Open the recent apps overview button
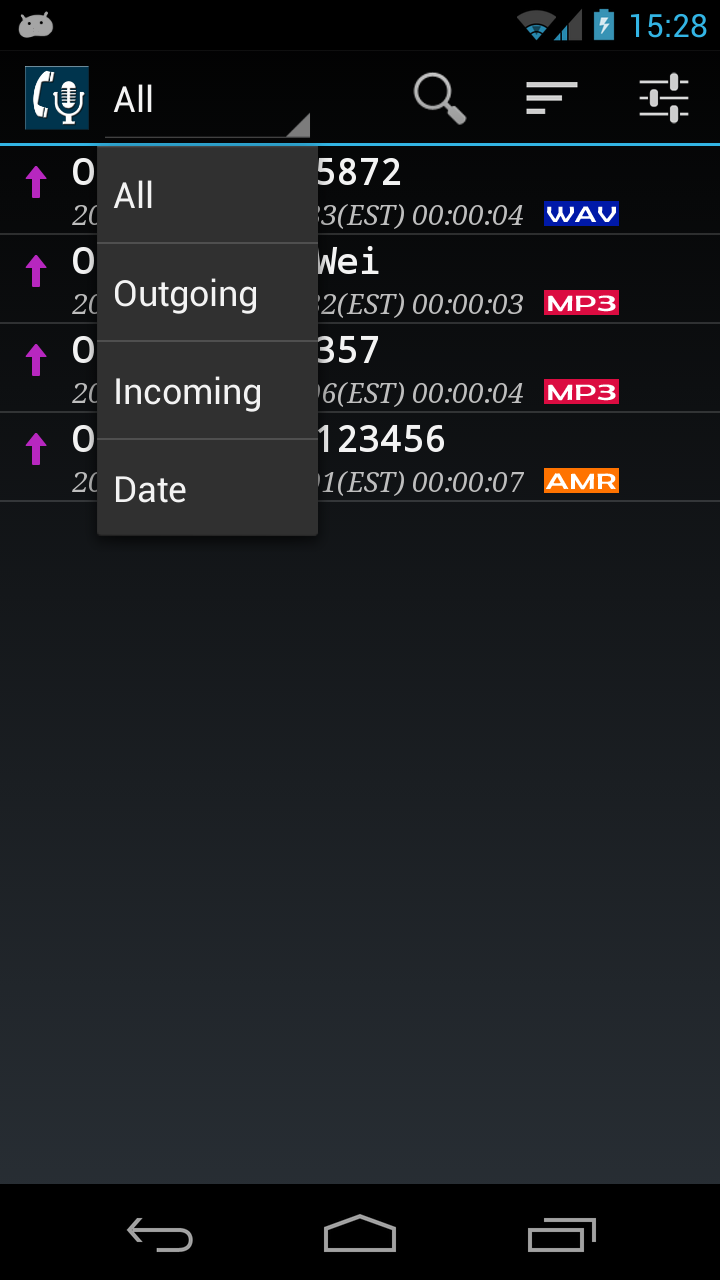 point(561,1235)
